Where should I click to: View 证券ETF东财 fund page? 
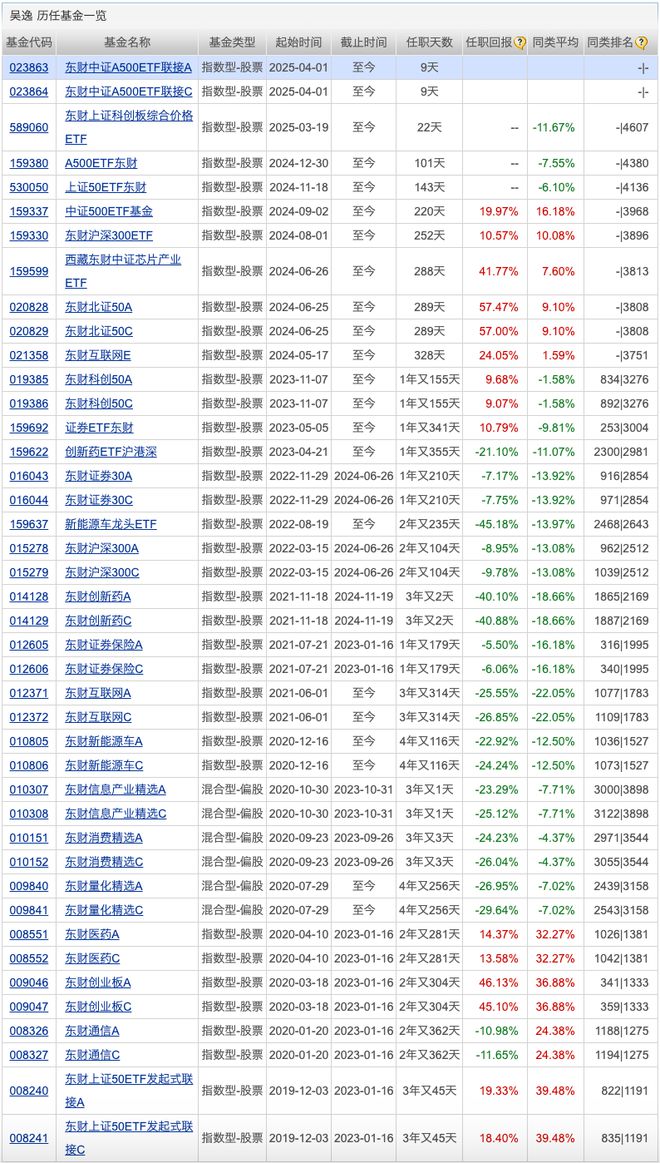click(x=99, y=428)
